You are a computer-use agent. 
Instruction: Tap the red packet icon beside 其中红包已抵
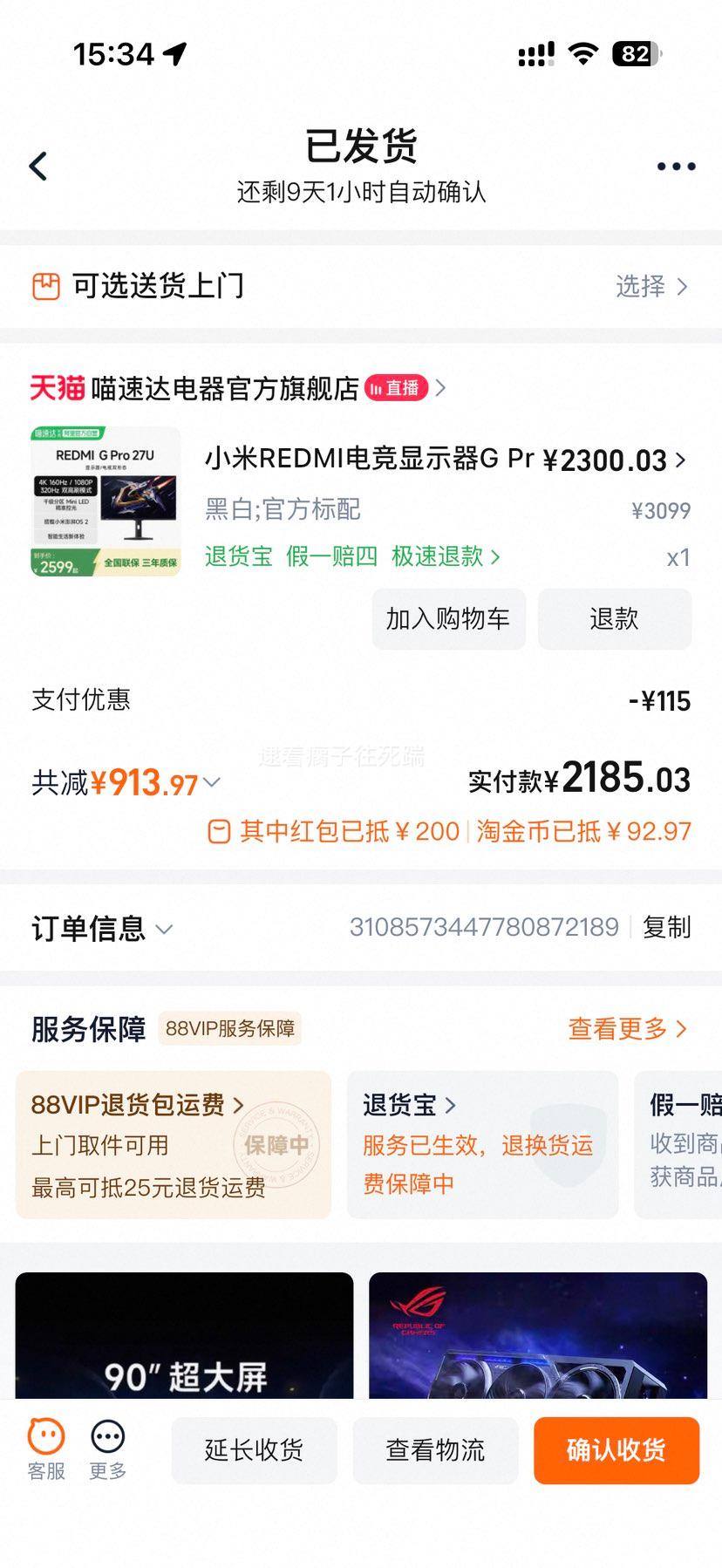click(x=222, y=830)
